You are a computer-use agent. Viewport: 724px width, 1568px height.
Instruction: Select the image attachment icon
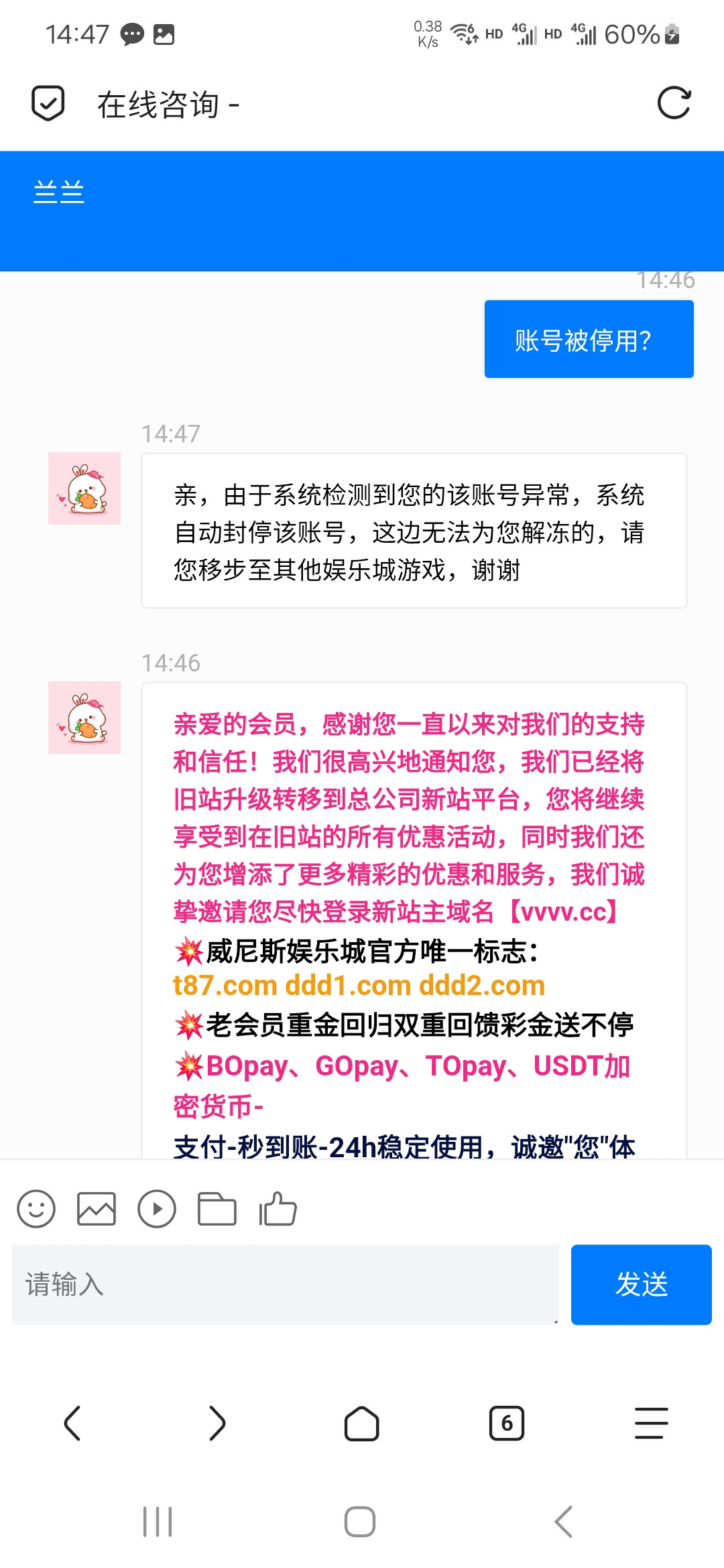pos(97,1209)
